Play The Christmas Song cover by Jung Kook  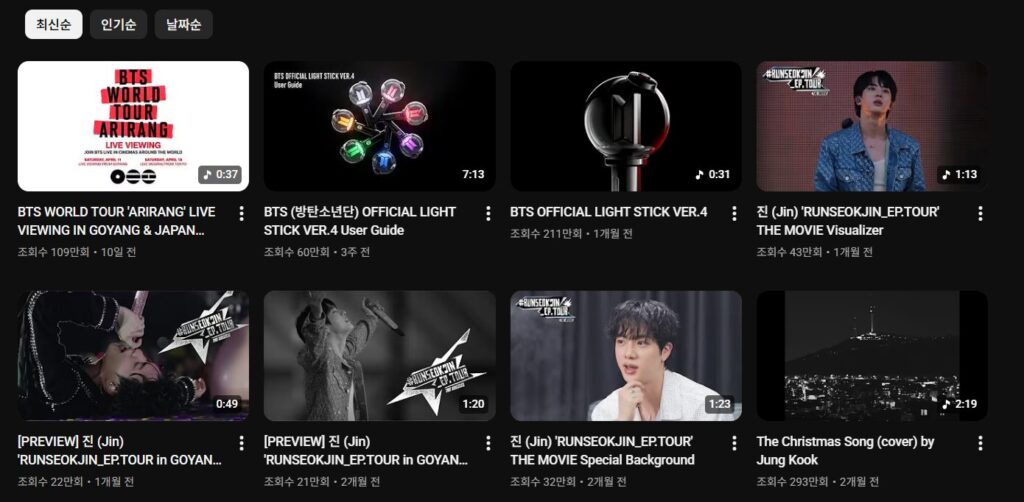point(872,356)
